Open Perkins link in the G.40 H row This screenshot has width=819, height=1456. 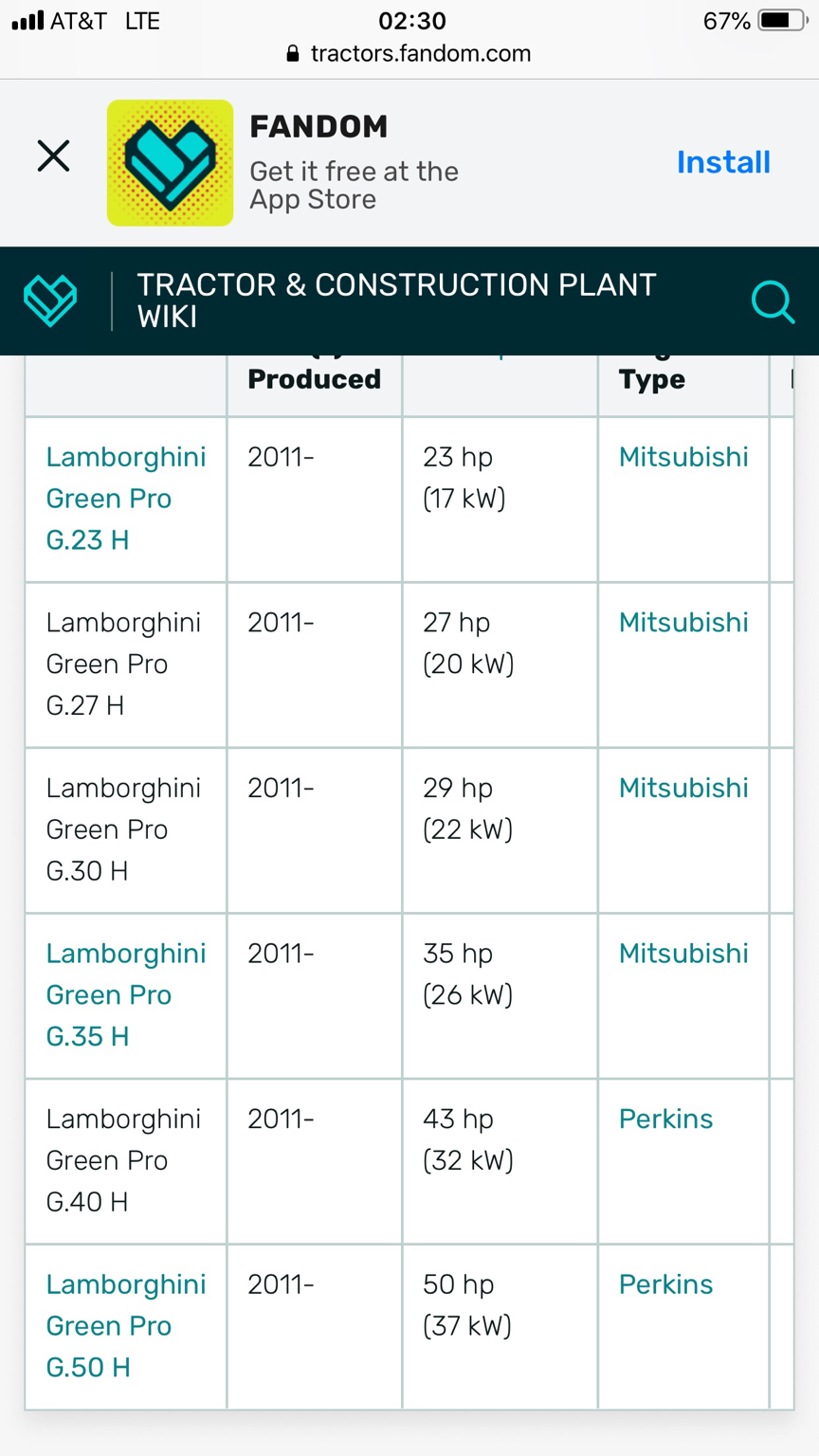click(665, 1119)
